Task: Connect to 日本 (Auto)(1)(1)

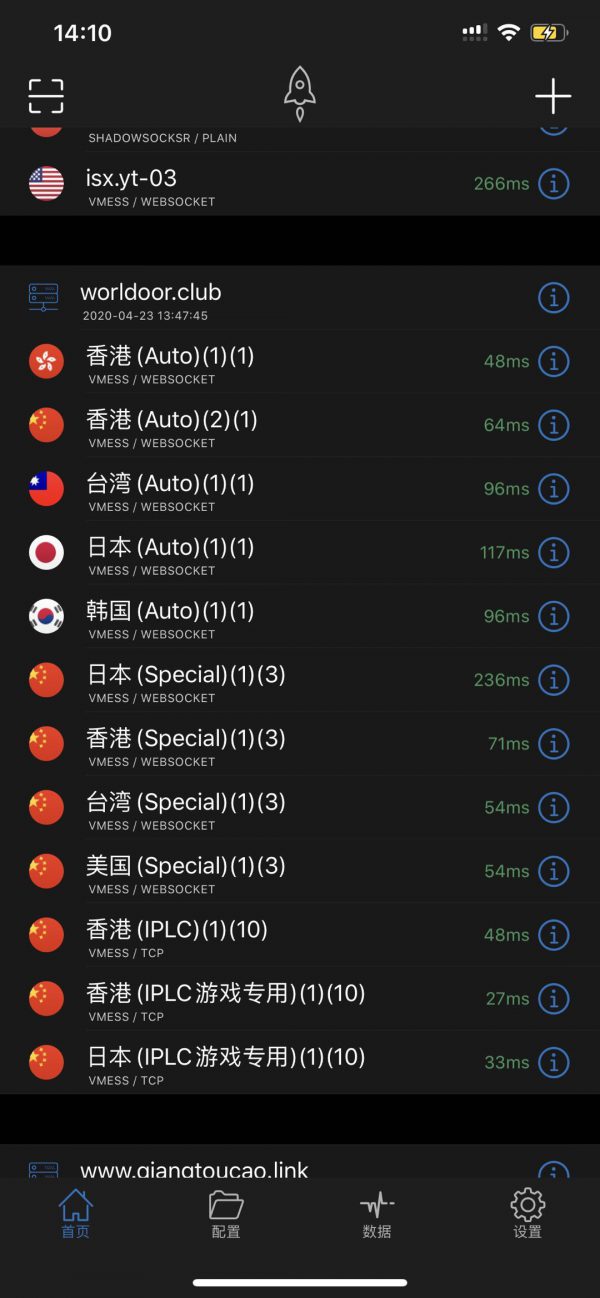Action: tap(250, 554)
